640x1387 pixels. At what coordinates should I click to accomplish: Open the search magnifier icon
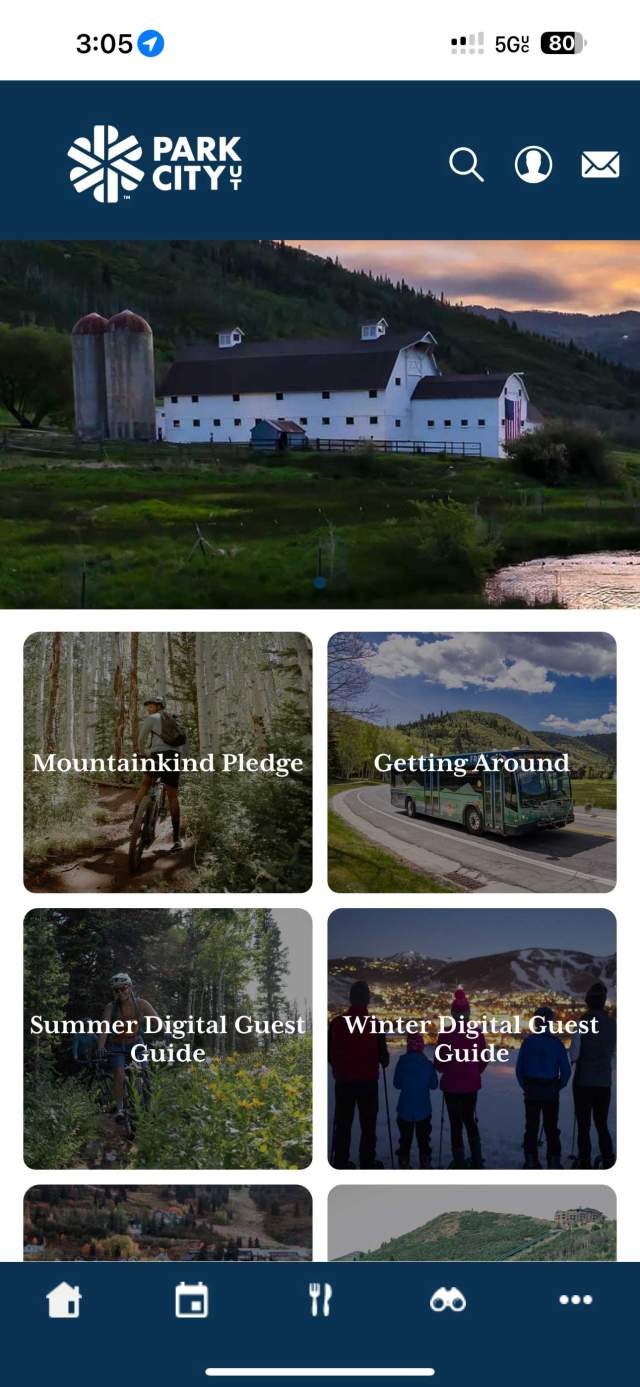pyautogui.click(x=466, y=164)
